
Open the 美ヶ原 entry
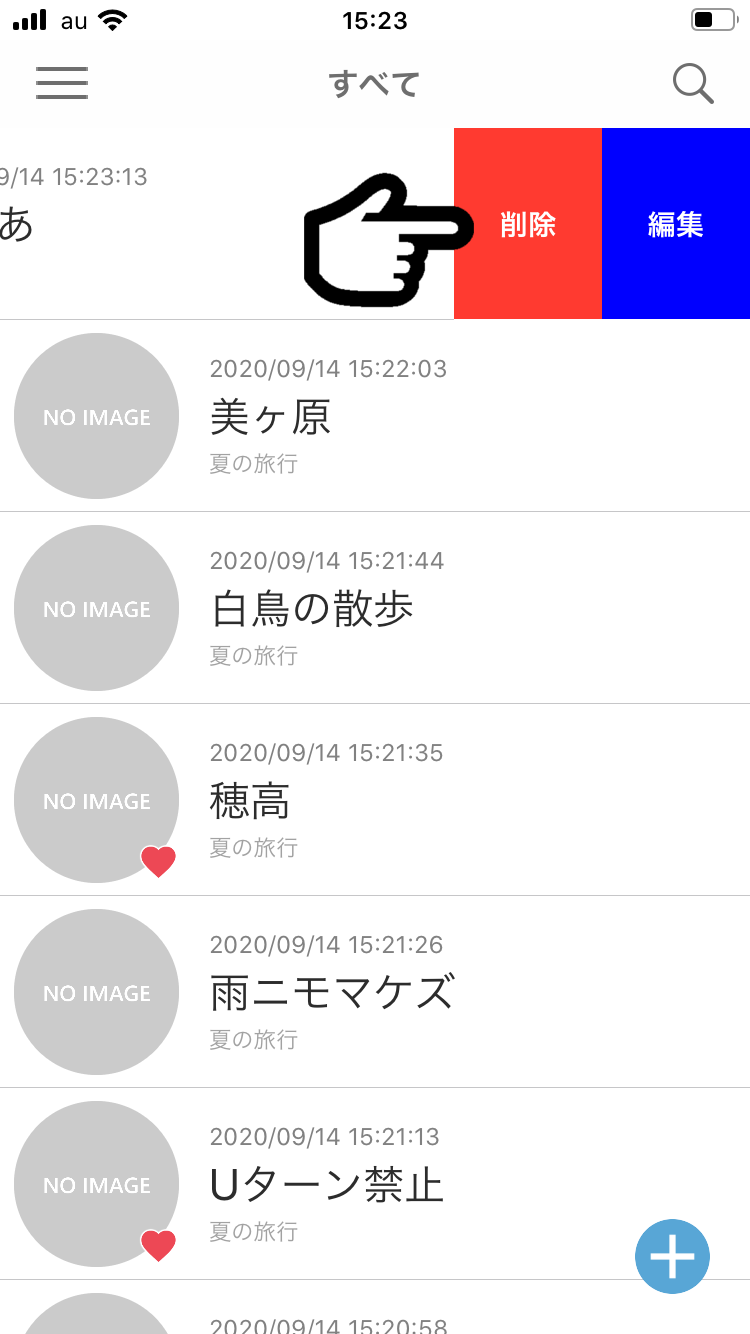(x=375, y=416)
